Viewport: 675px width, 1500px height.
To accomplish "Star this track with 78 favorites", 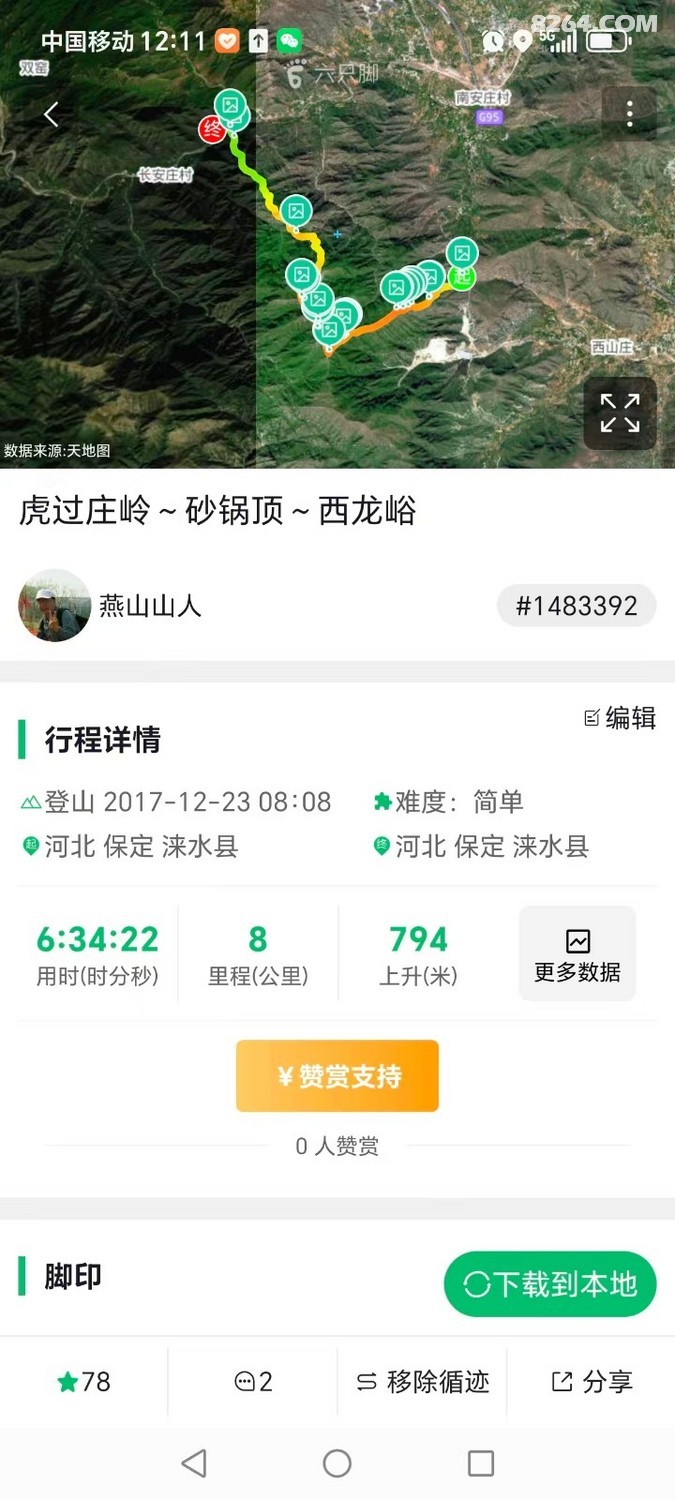I will pyautogui.click(x=84, y=1382).
